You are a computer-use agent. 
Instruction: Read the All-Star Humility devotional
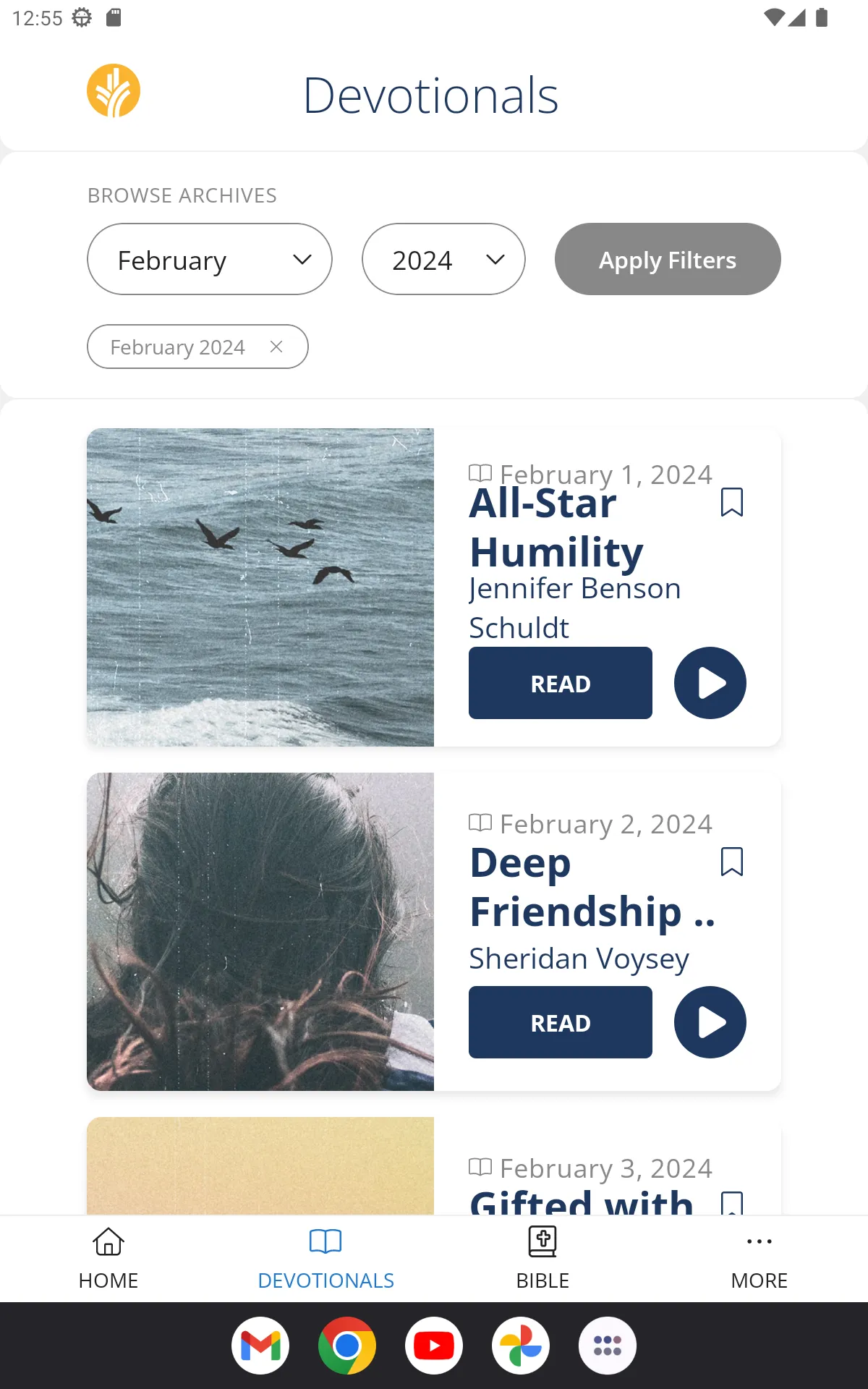560,683
